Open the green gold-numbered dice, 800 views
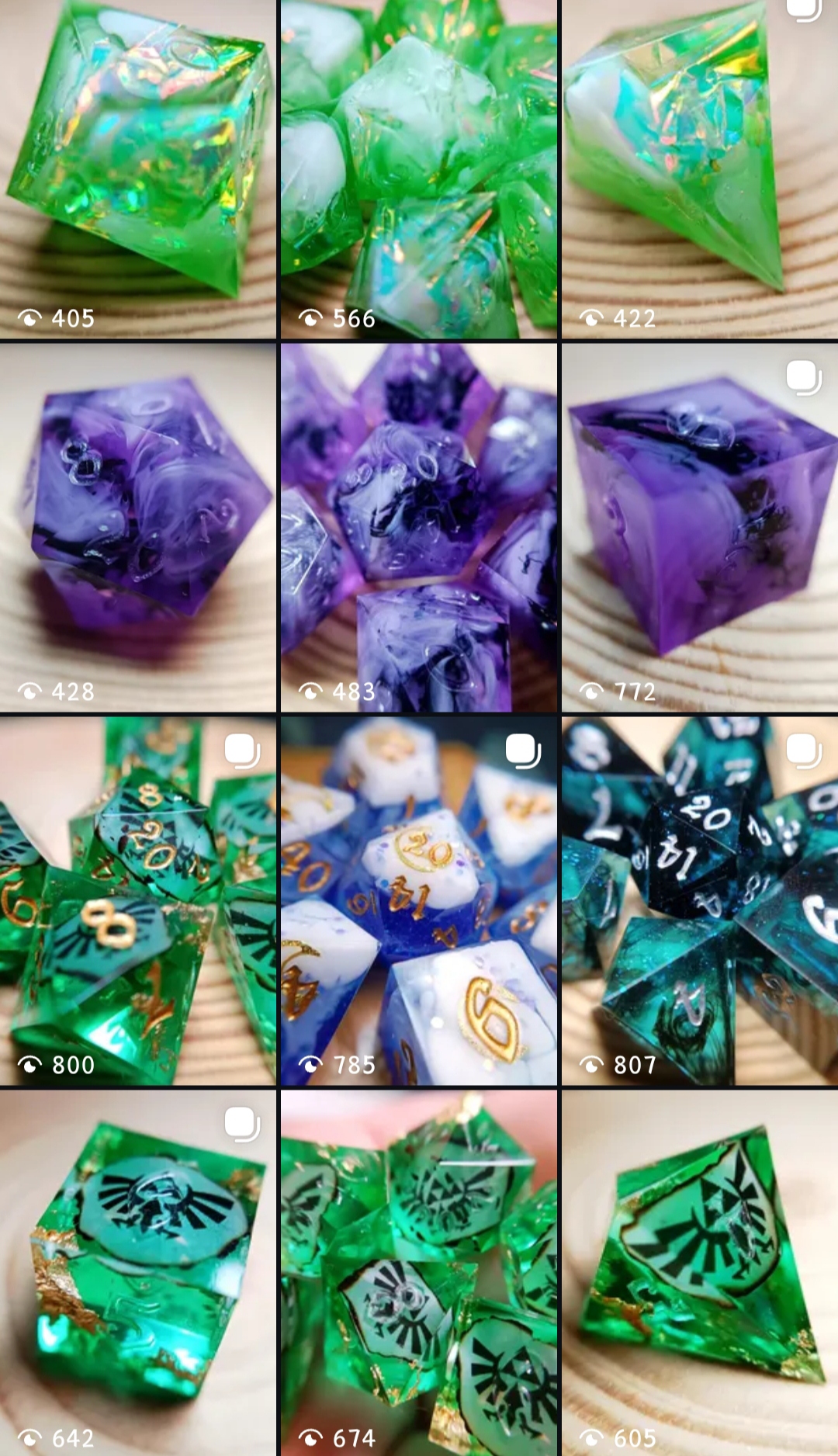838x1456 pixels. (138, 900)
